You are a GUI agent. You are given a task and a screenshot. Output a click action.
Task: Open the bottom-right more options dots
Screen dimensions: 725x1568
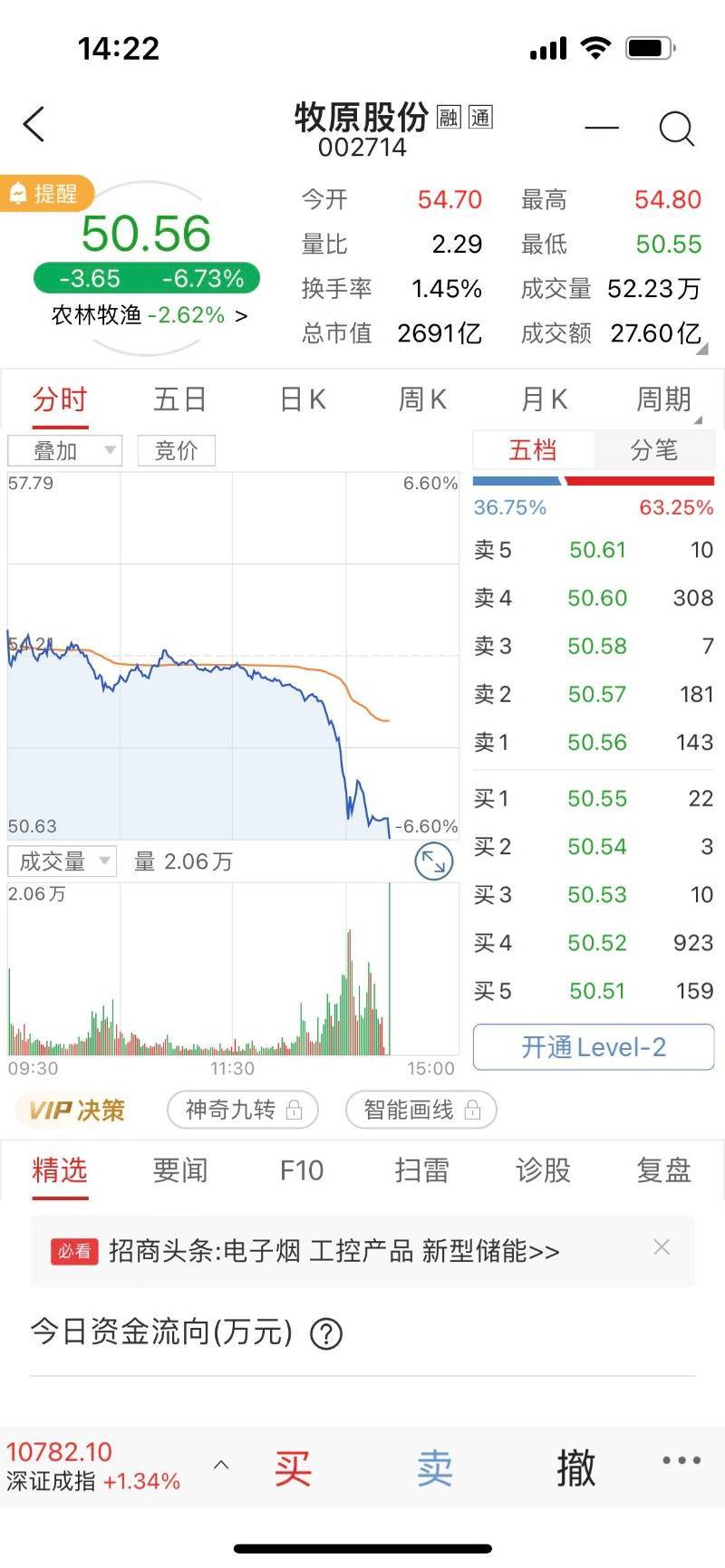681,1460
